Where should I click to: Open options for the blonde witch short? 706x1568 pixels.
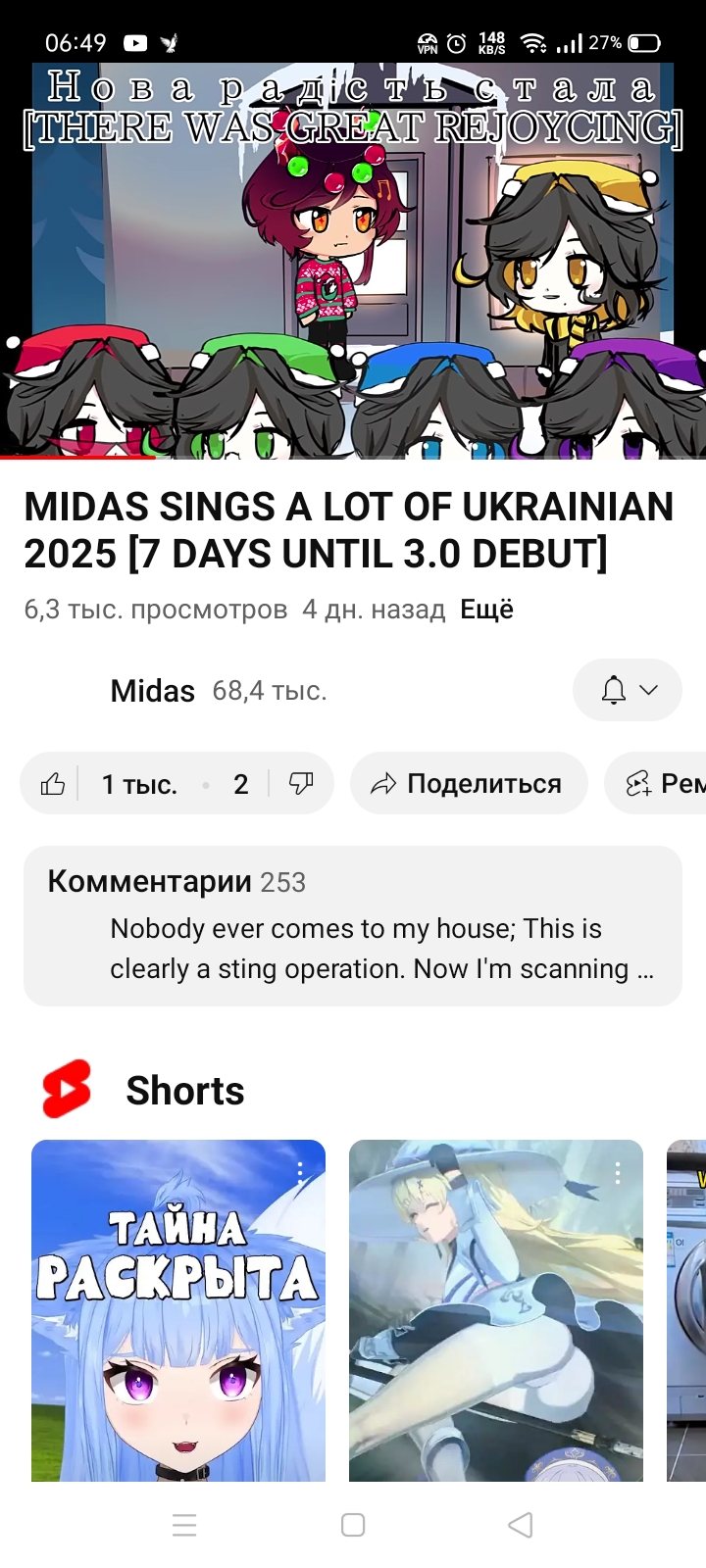[x=618, y=1172]
